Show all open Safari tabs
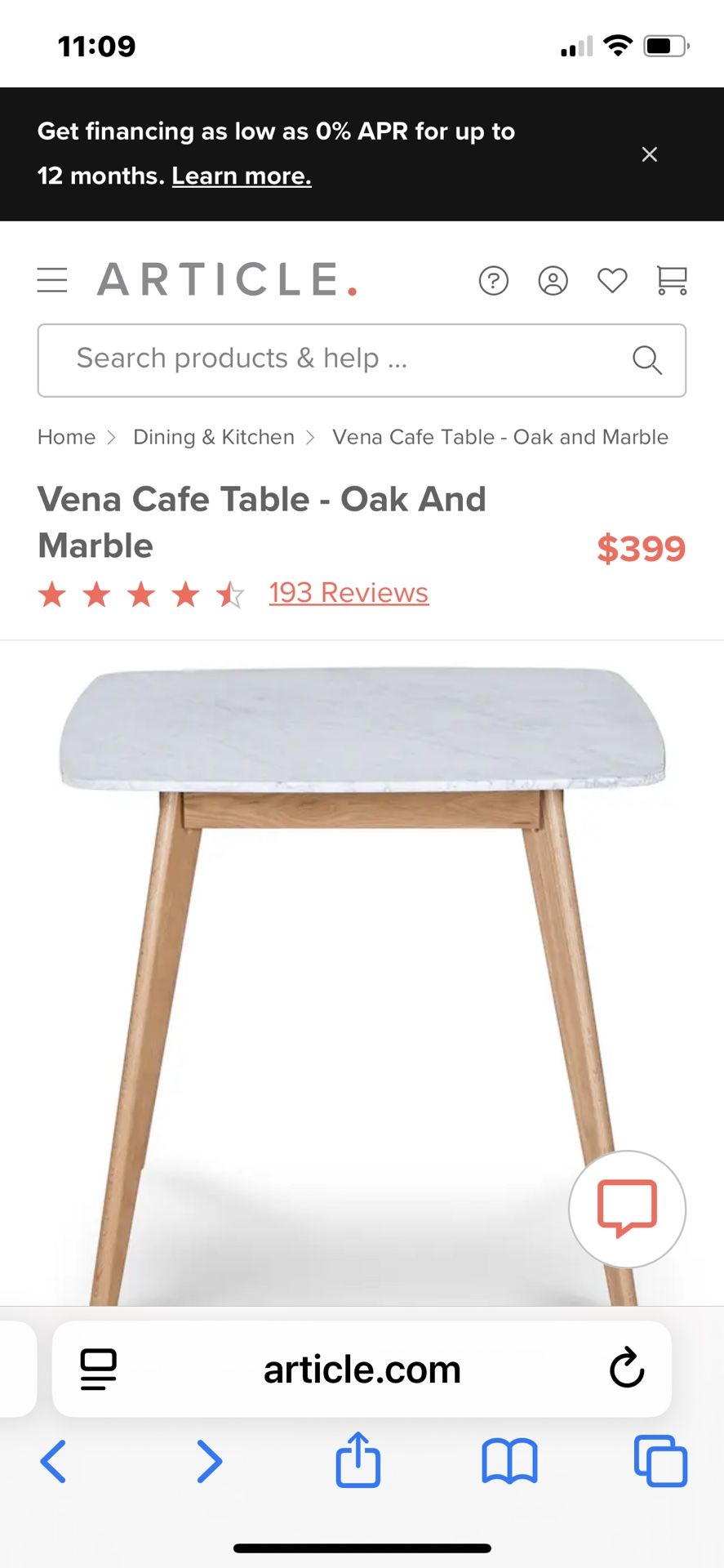 660,1461
